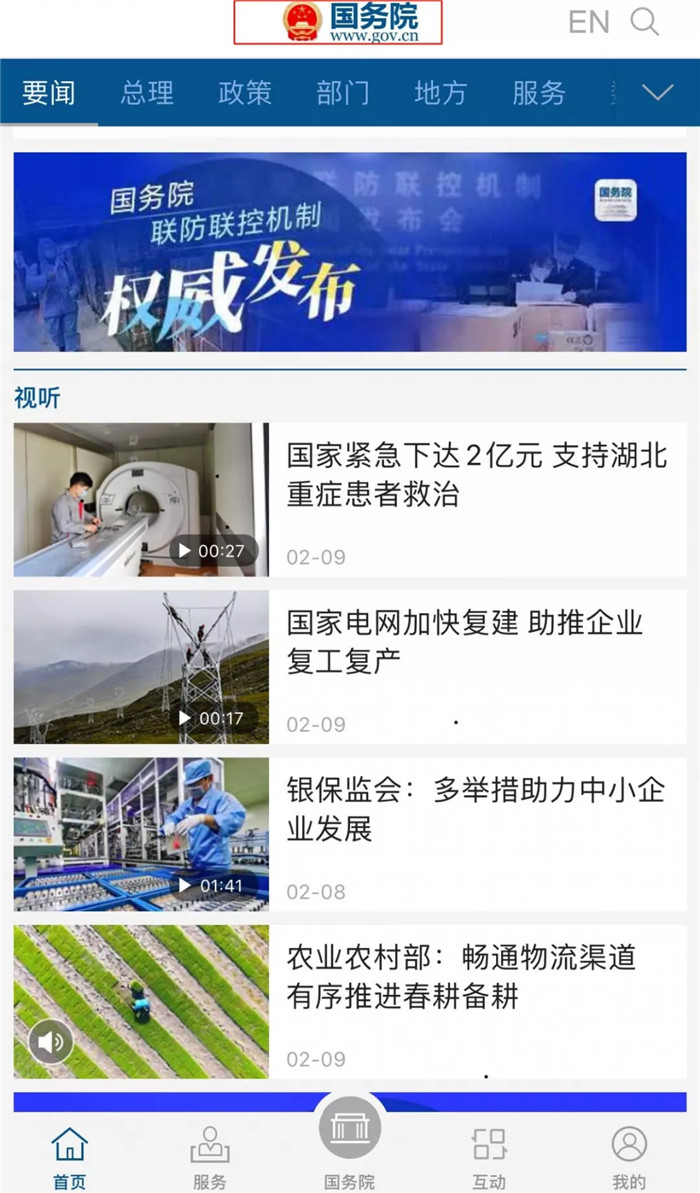Switch language with the EN button

coord(588,22)
